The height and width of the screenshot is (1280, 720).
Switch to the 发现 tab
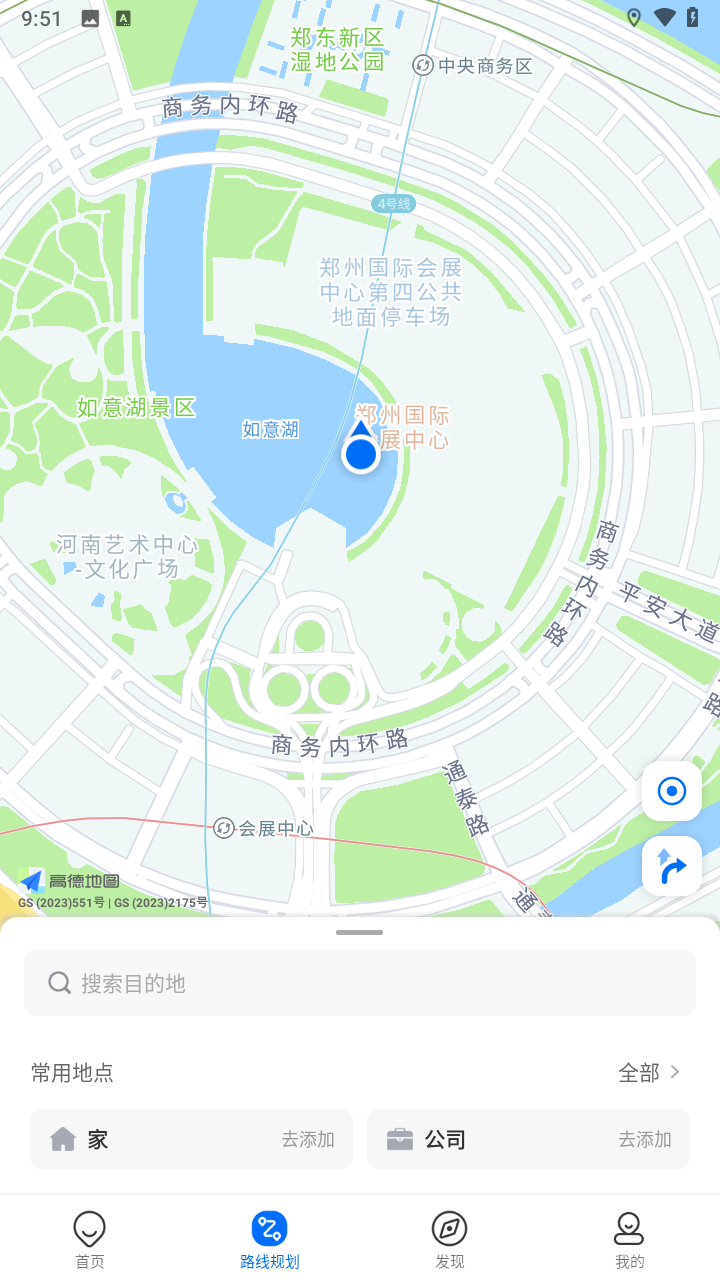[449, 1240]
